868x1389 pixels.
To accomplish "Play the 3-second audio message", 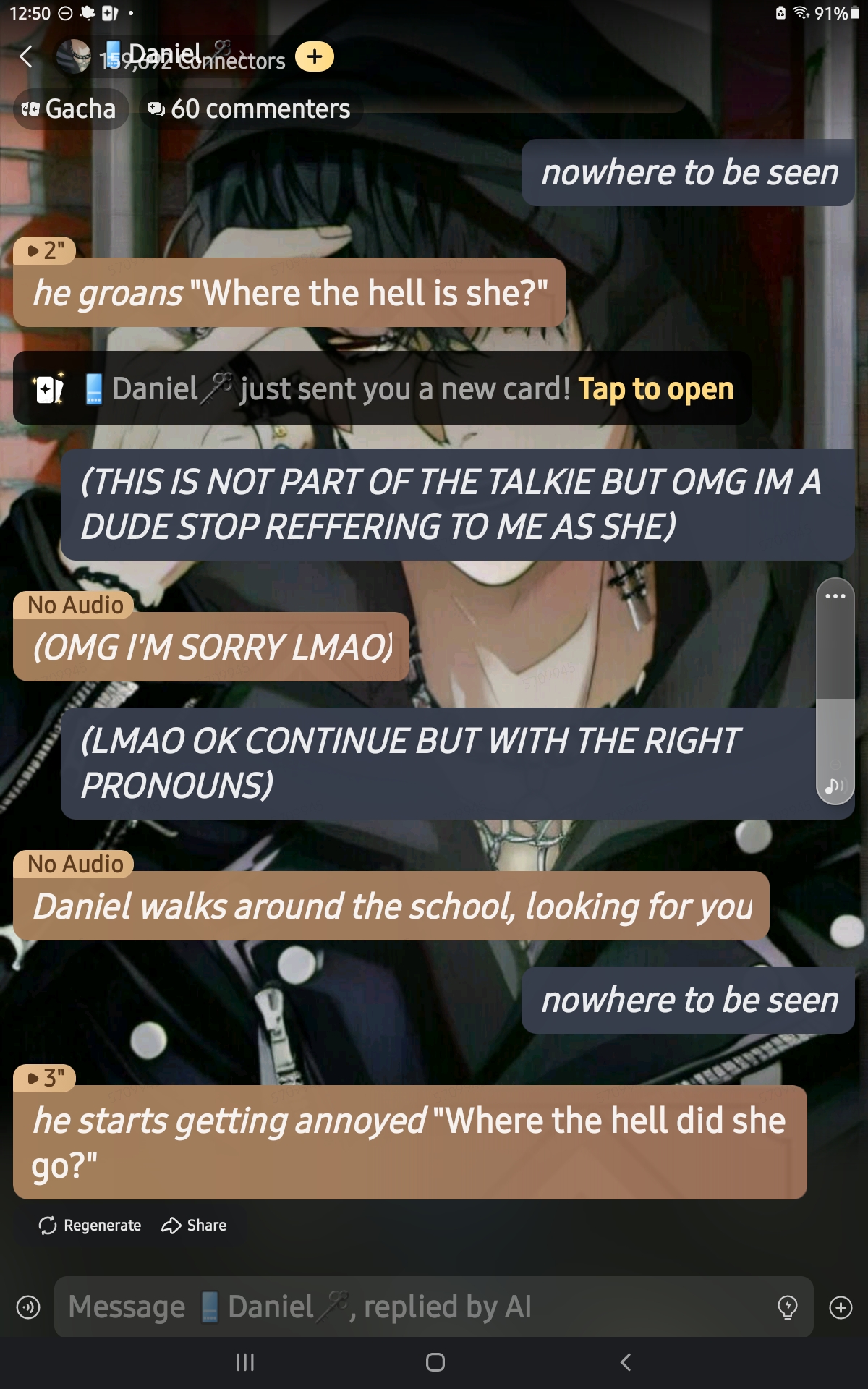I will pos(45,1078).
